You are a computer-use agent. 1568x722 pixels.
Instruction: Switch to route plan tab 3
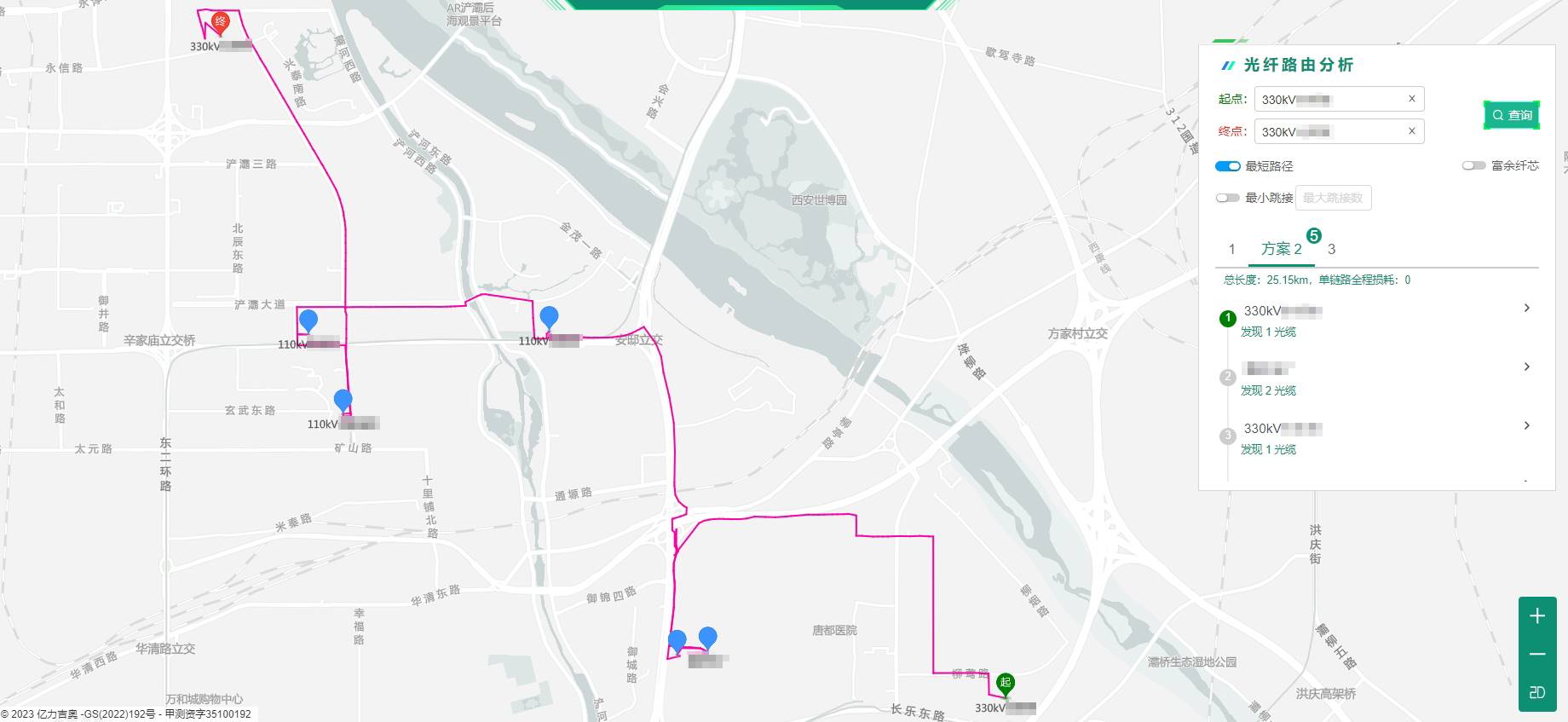coord(1331,249)
